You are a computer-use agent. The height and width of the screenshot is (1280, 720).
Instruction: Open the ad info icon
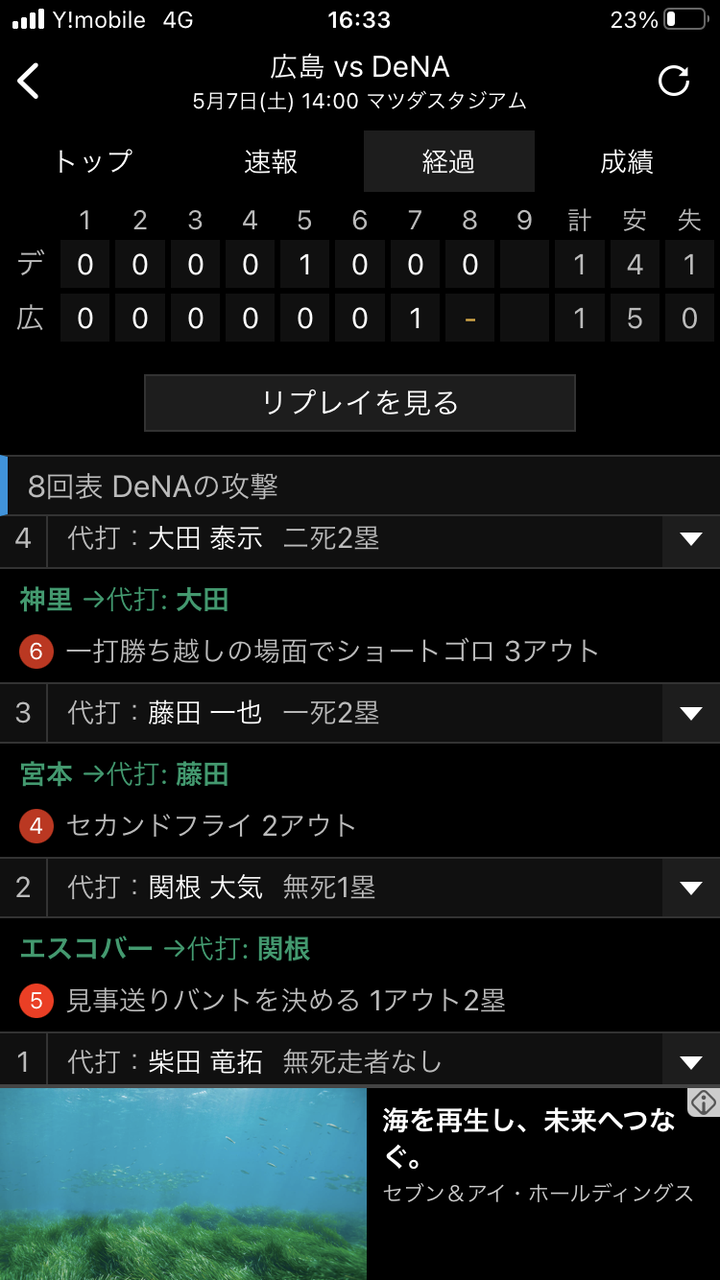[704, 1102]
